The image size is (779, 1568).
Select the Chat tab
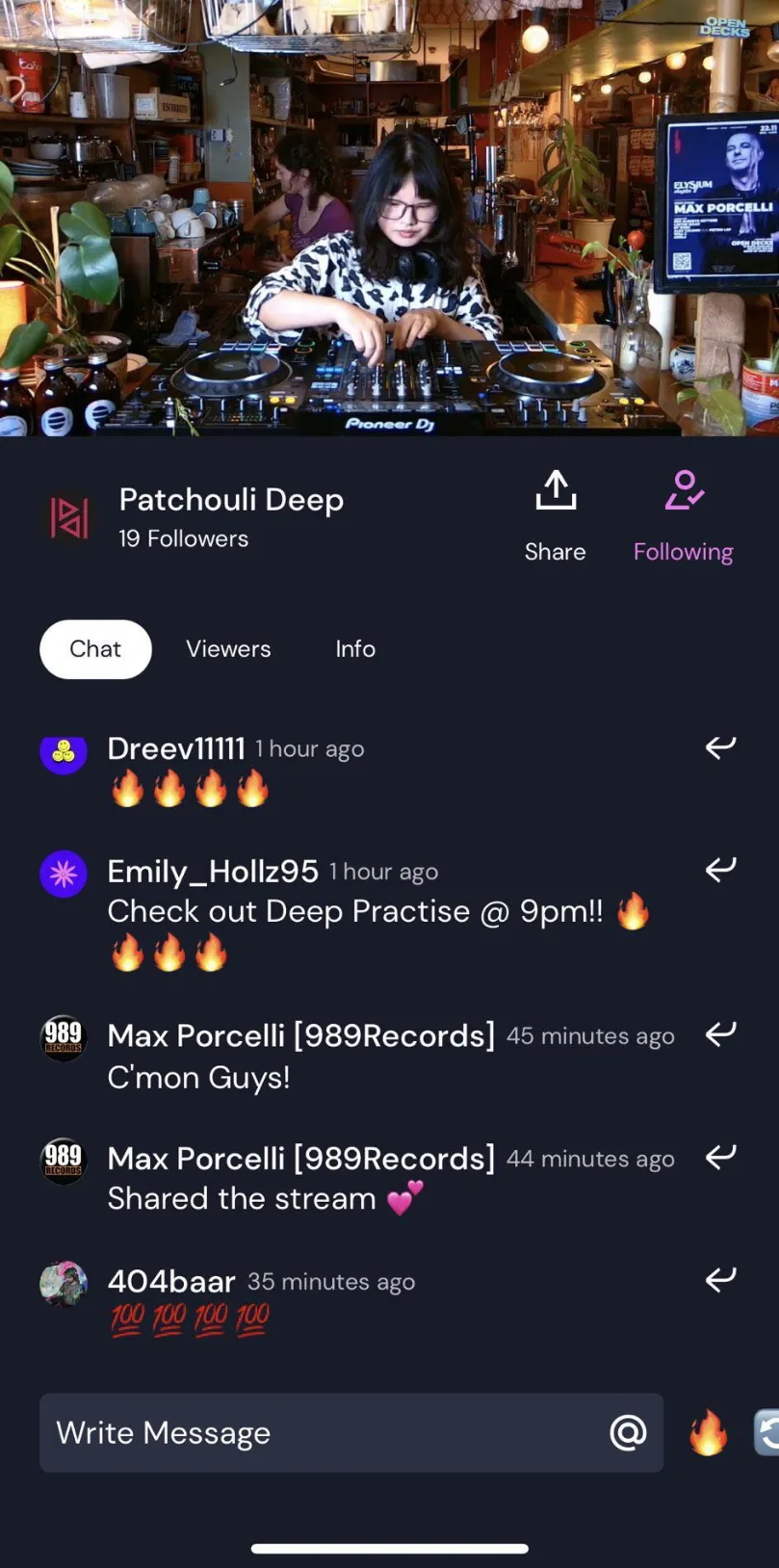(x=95, y=649)
